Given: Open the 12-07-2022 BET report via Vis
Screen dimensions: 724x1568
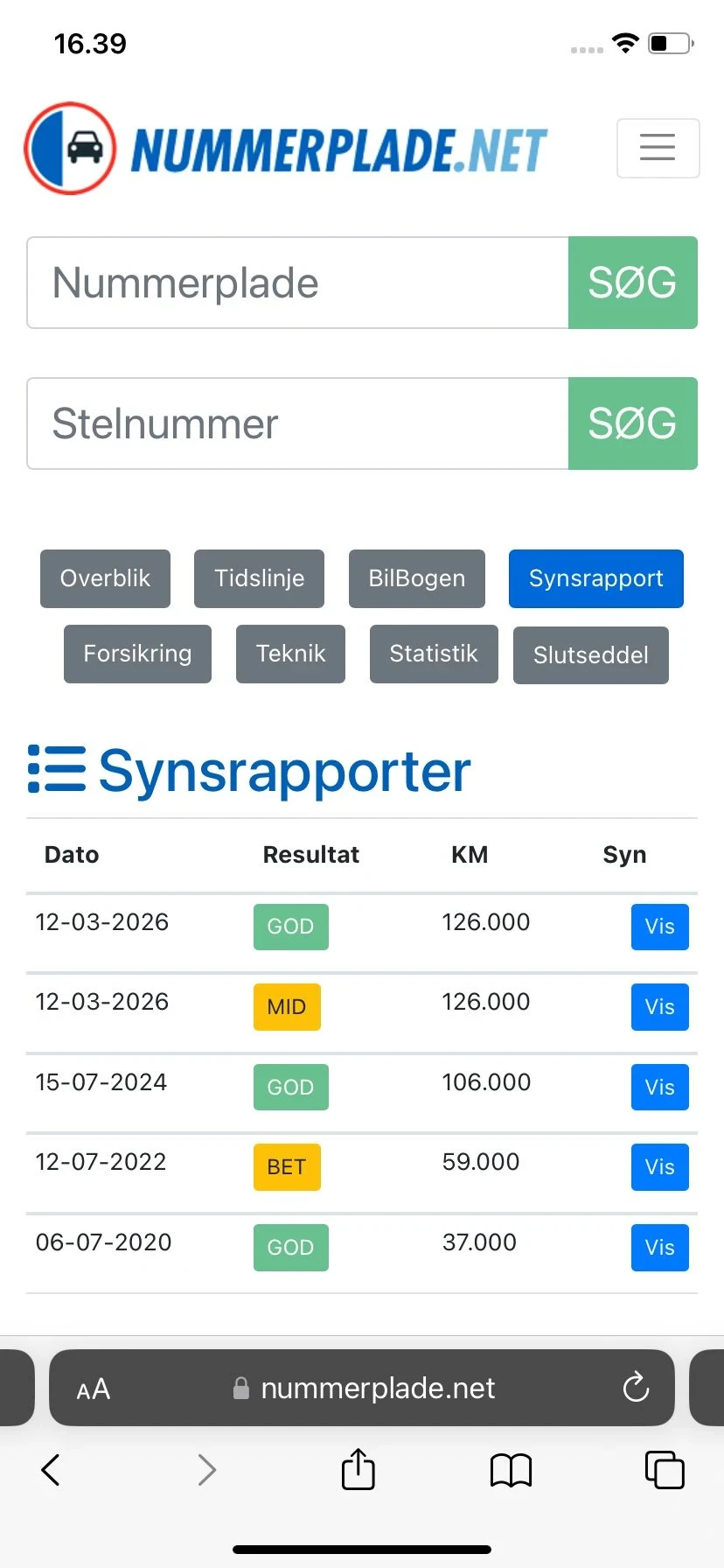Looking at the screenshot, I should pyautogui.click(x=659, y=1167).
